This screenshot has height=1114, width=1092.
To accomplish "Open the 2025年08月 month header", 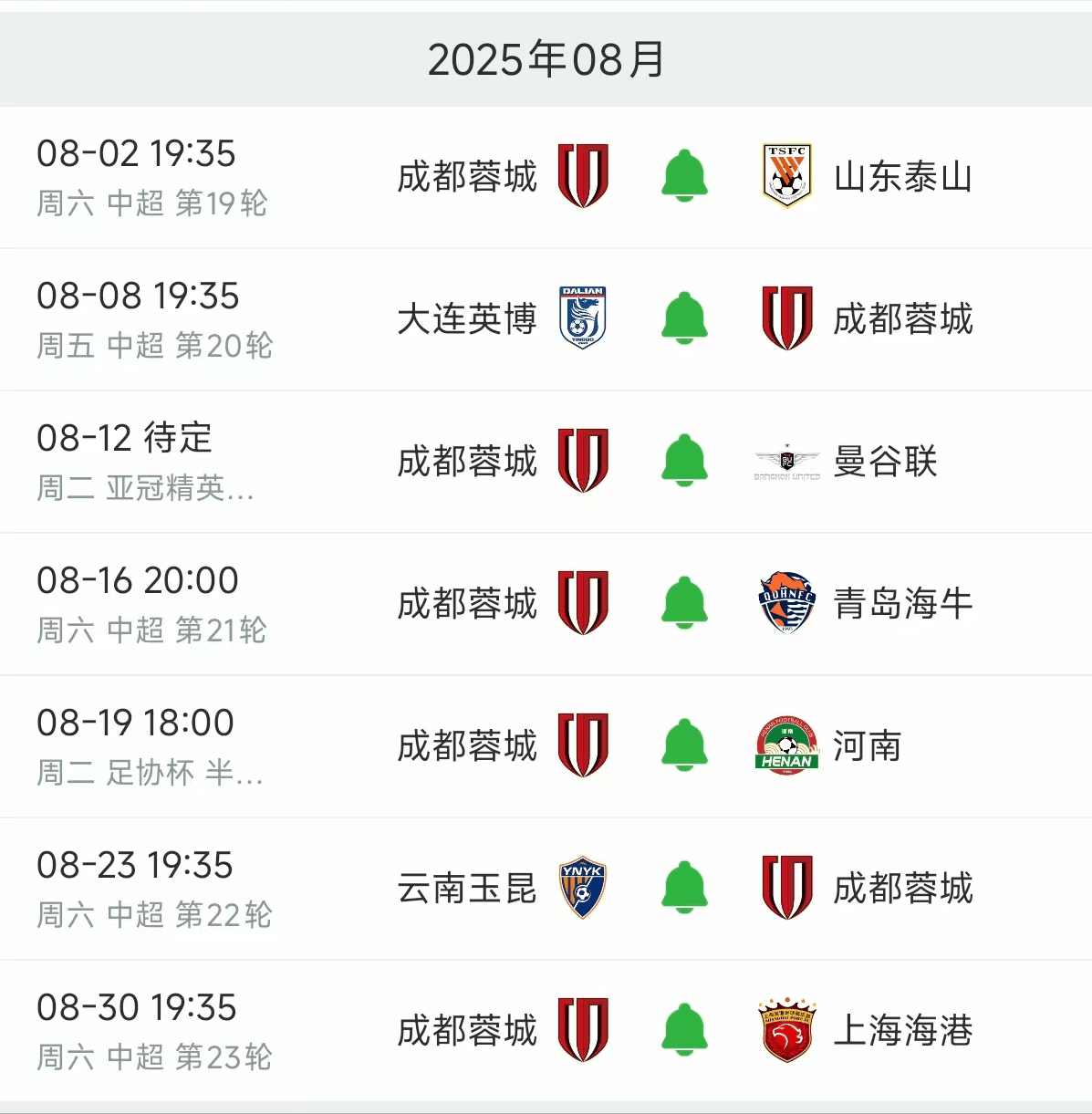I will coord(546,60).
